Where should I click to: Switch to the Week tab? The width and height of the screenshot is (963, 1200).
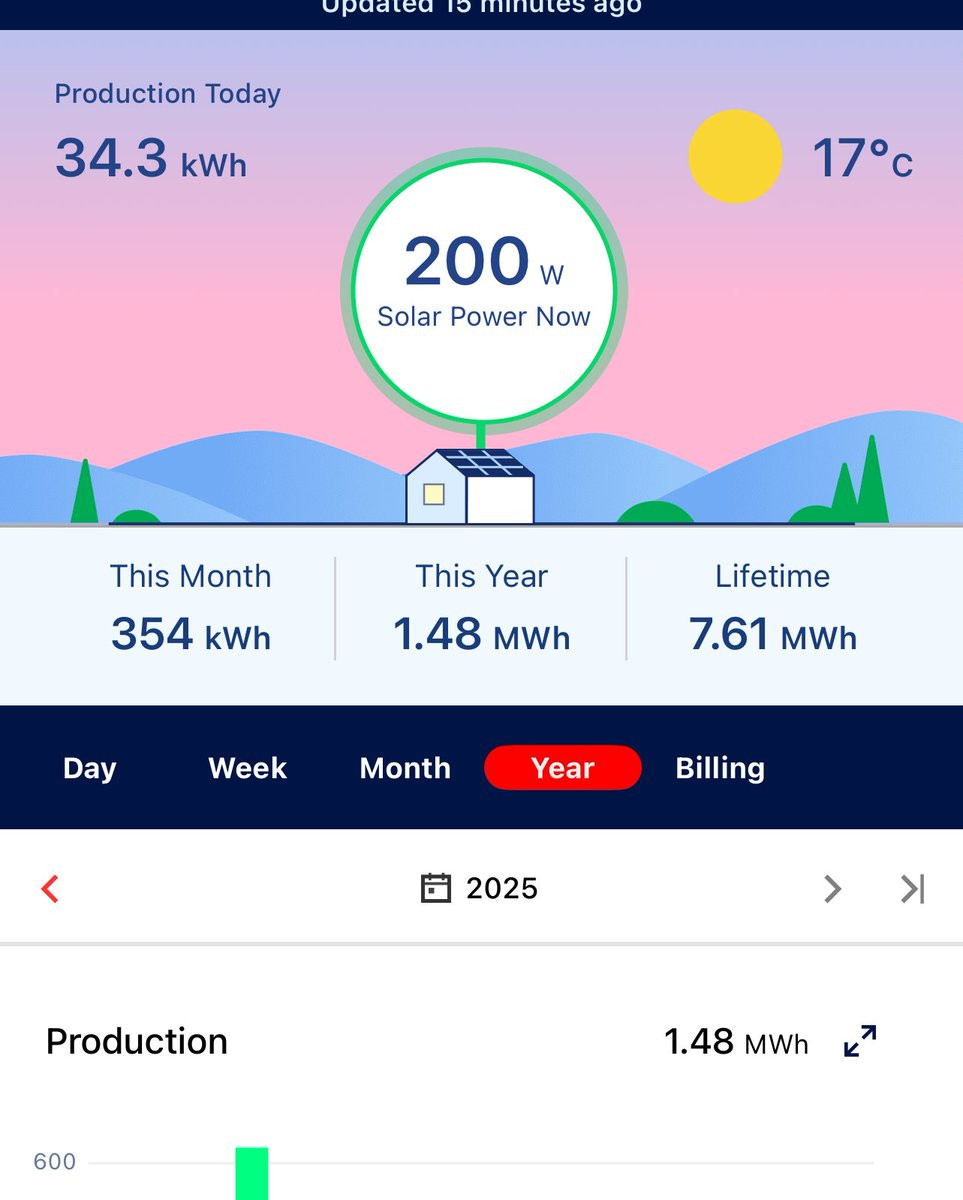247,768
